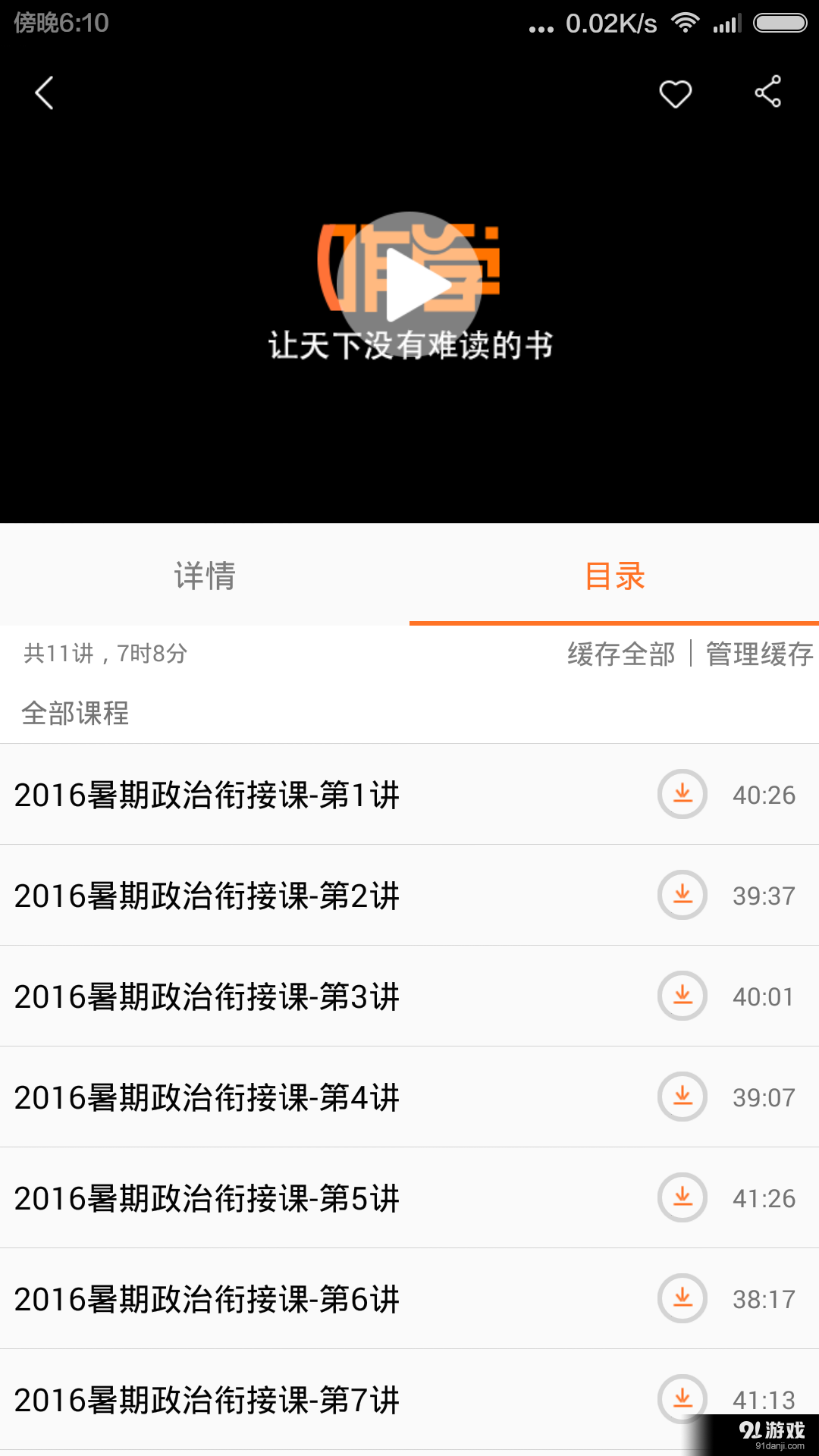Expand the course list section
Viewport: 819px width, 1456px height.
[75, 713]
